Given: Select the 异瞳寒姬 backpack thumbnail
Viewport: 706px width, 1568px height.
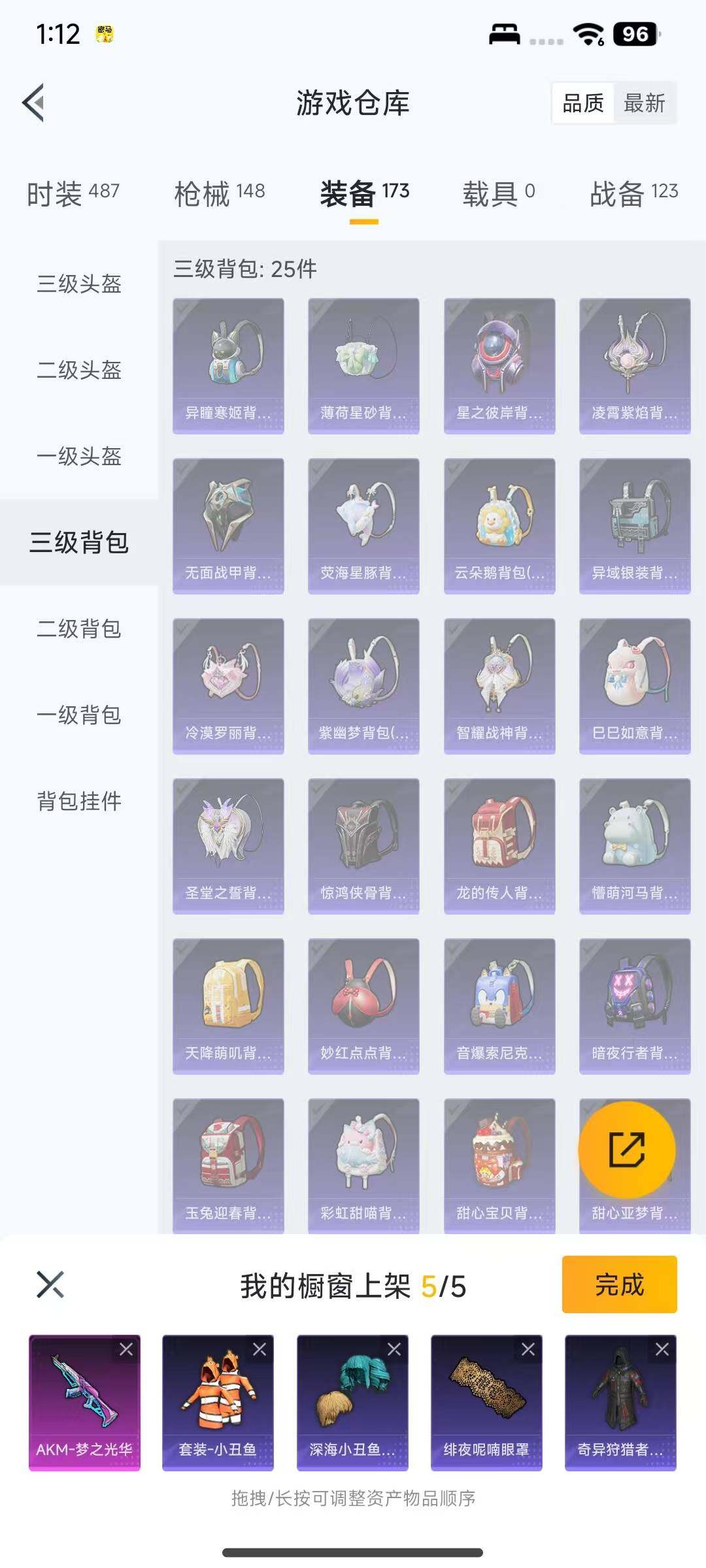Looking at the screenshot, I should (x=227, y=363).
